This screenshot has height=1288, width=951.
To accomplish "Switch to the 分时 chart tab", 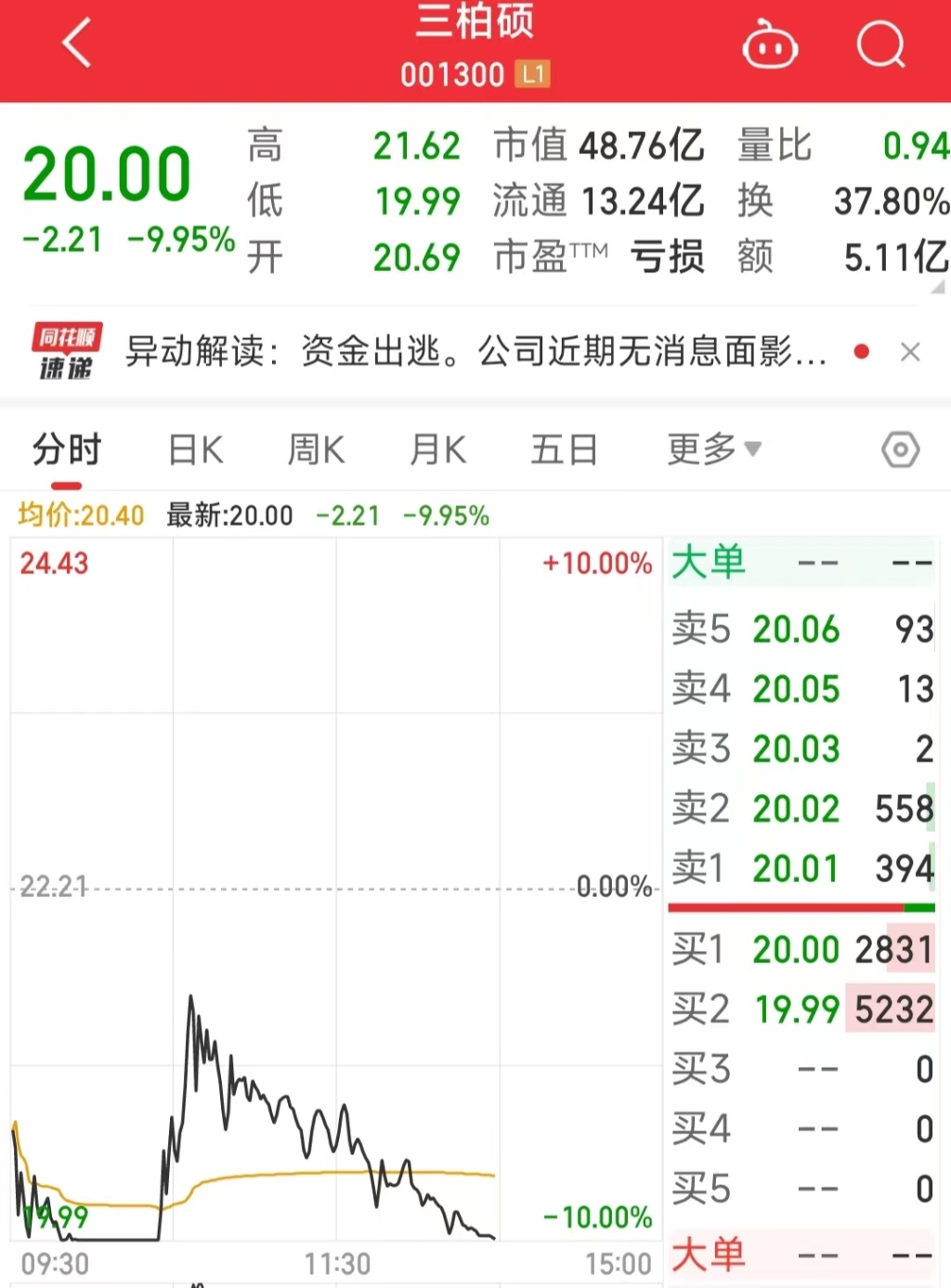I will (67, 450).
